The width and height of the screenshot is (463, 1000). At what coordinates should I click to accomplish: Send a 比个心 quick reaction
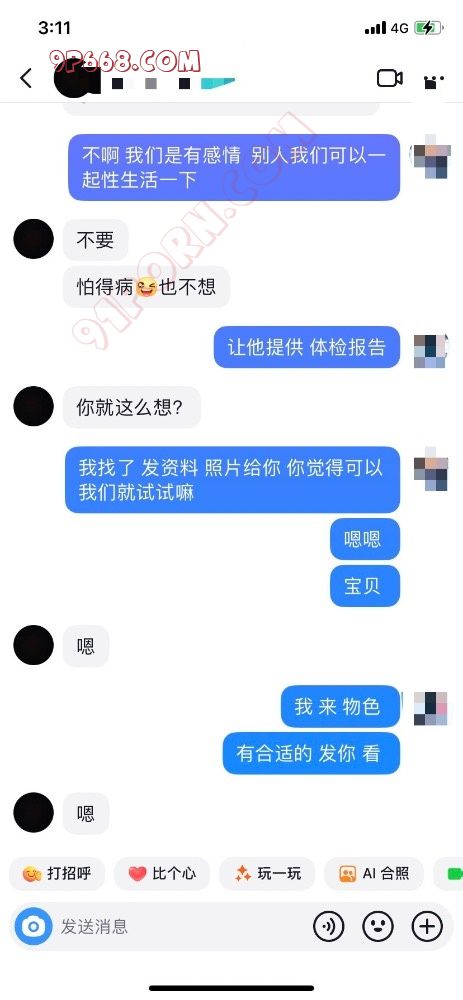point(162,874)
